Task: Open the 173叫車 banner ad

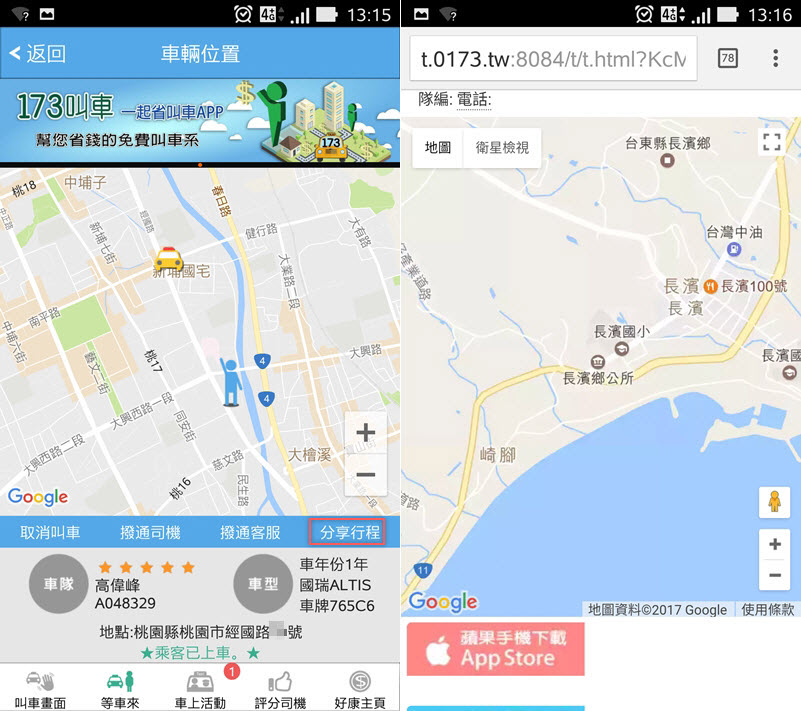Action: click(200, 125)
